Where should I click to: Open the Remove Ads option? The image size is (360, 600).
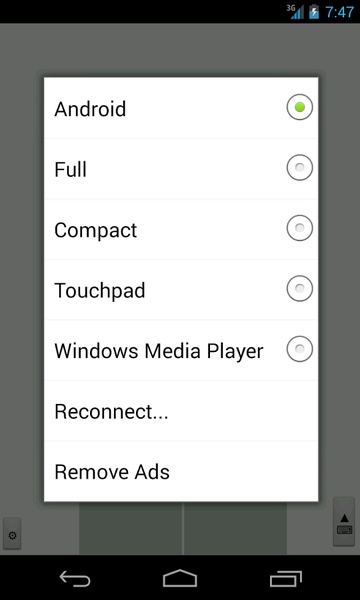pos(181,471)
